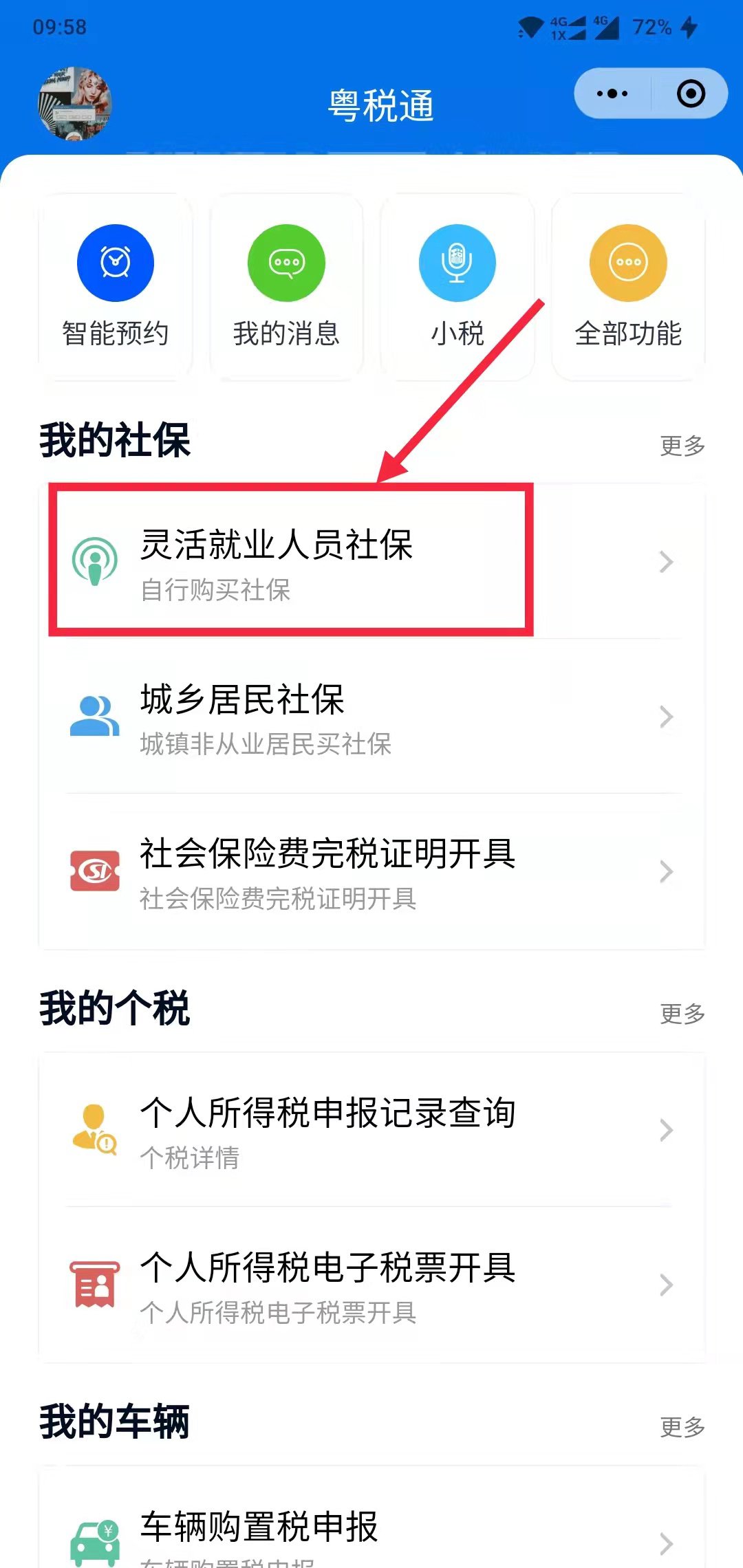Tap 更多 next to 我的车辆
This screenshot has width=743, height=1568.
[x=682, y=1427]
